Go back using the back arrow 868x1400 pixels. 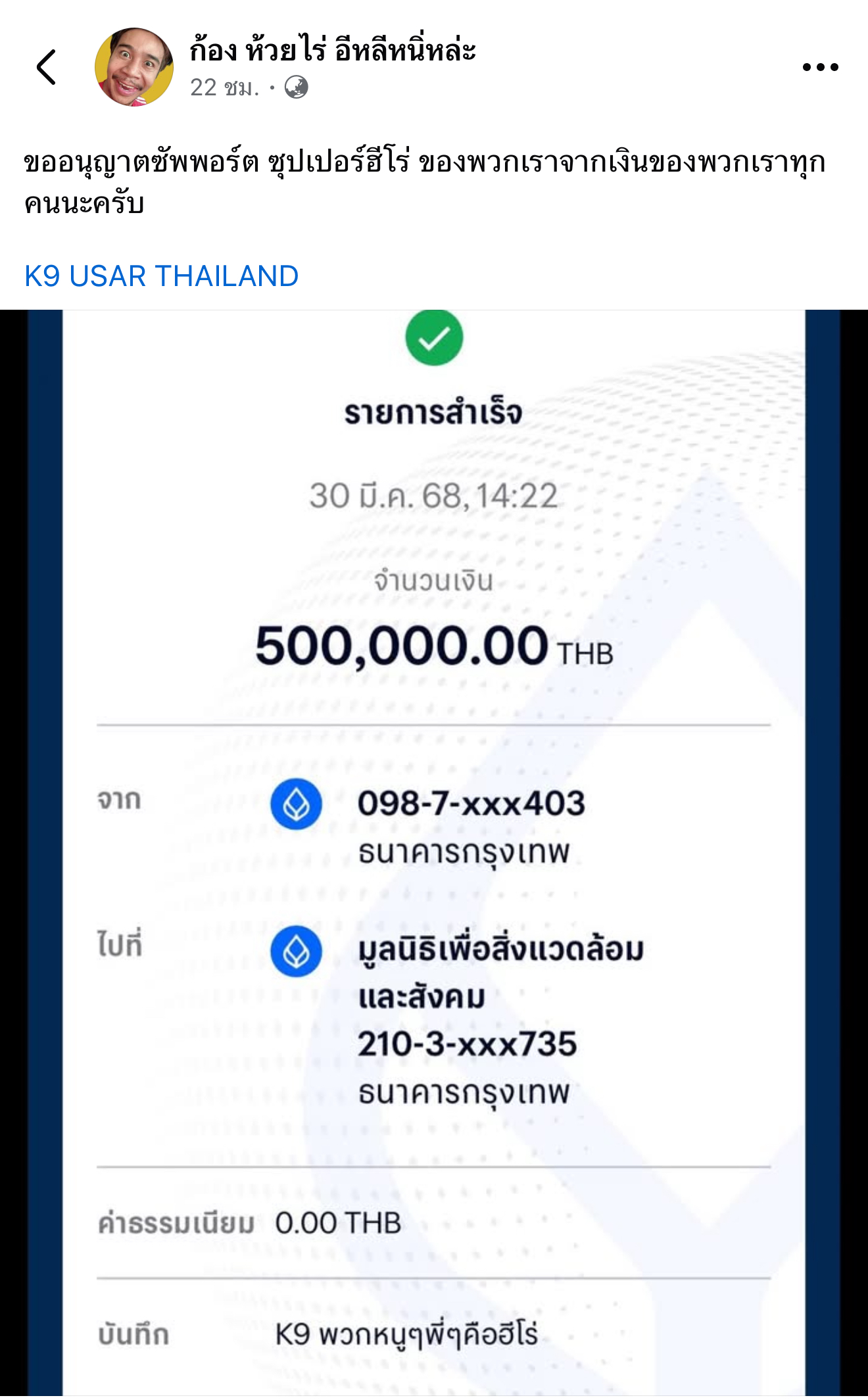click(x=46, y=67)
